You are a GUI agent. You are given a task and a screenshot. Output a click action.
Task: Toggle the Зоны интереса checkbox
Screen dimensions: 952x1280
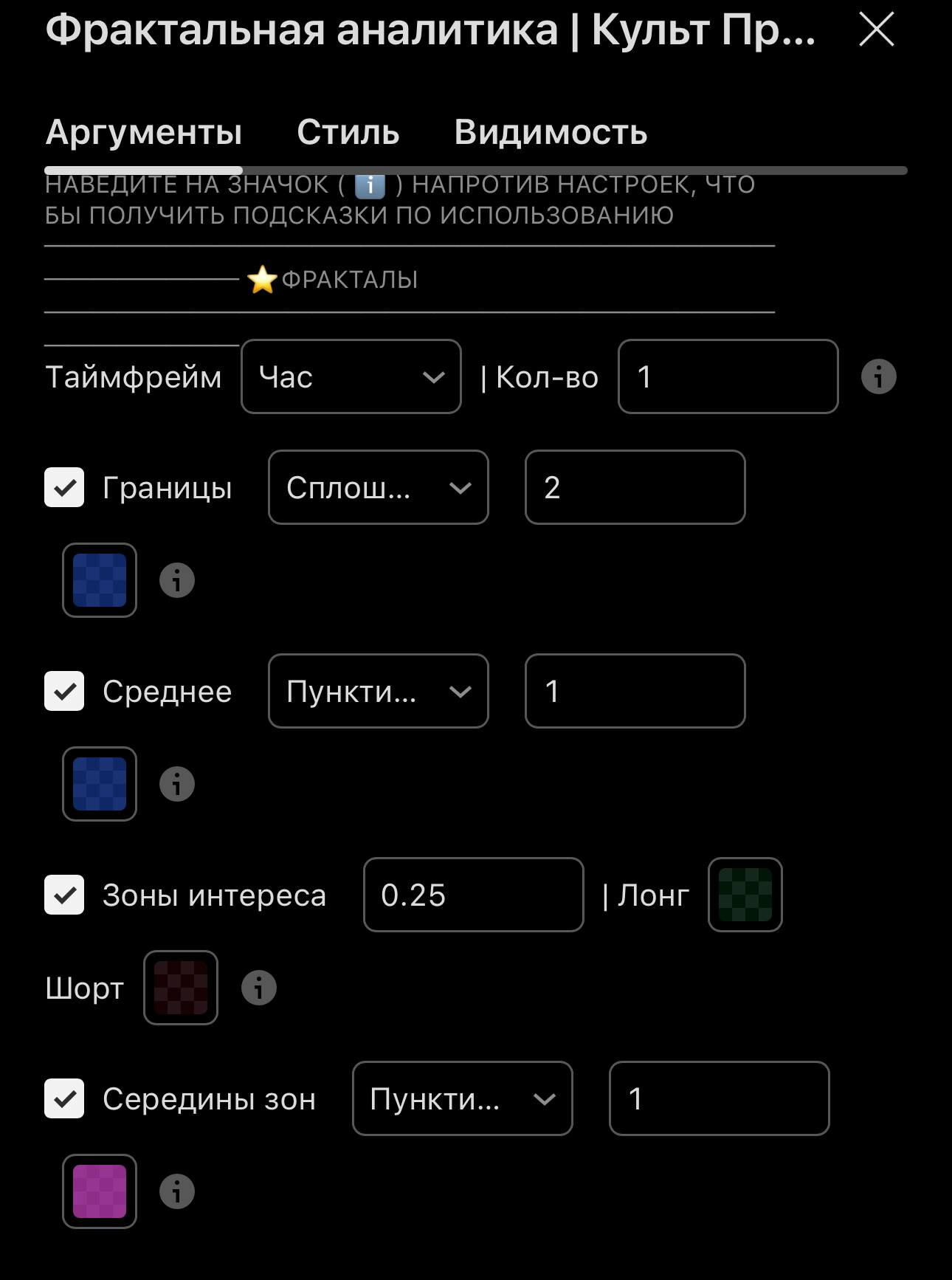pos(64,895)
